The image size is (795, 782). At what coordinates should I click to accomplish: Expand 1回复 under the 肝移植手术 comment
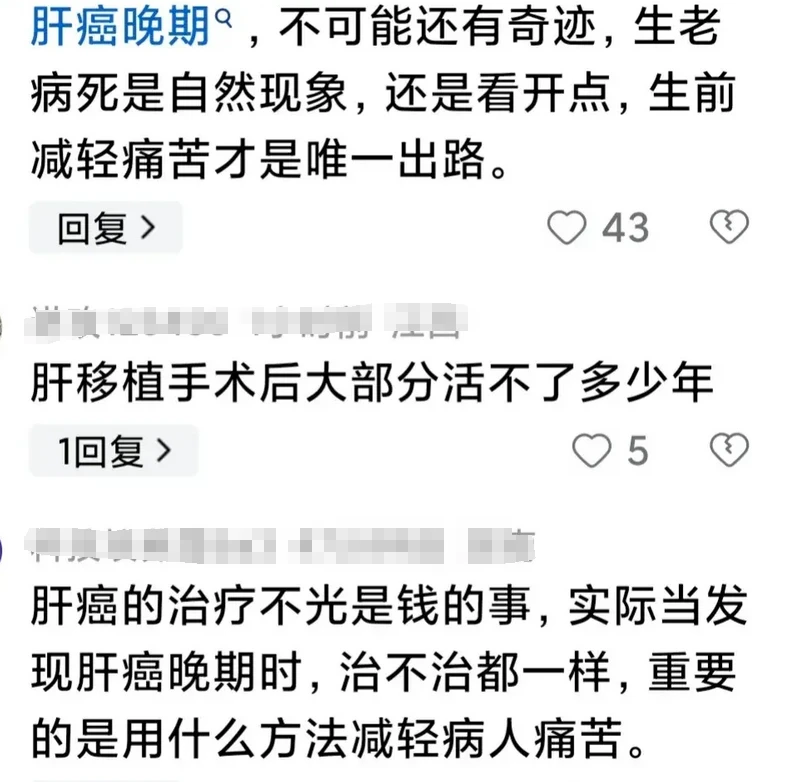(x=113, y=452)
